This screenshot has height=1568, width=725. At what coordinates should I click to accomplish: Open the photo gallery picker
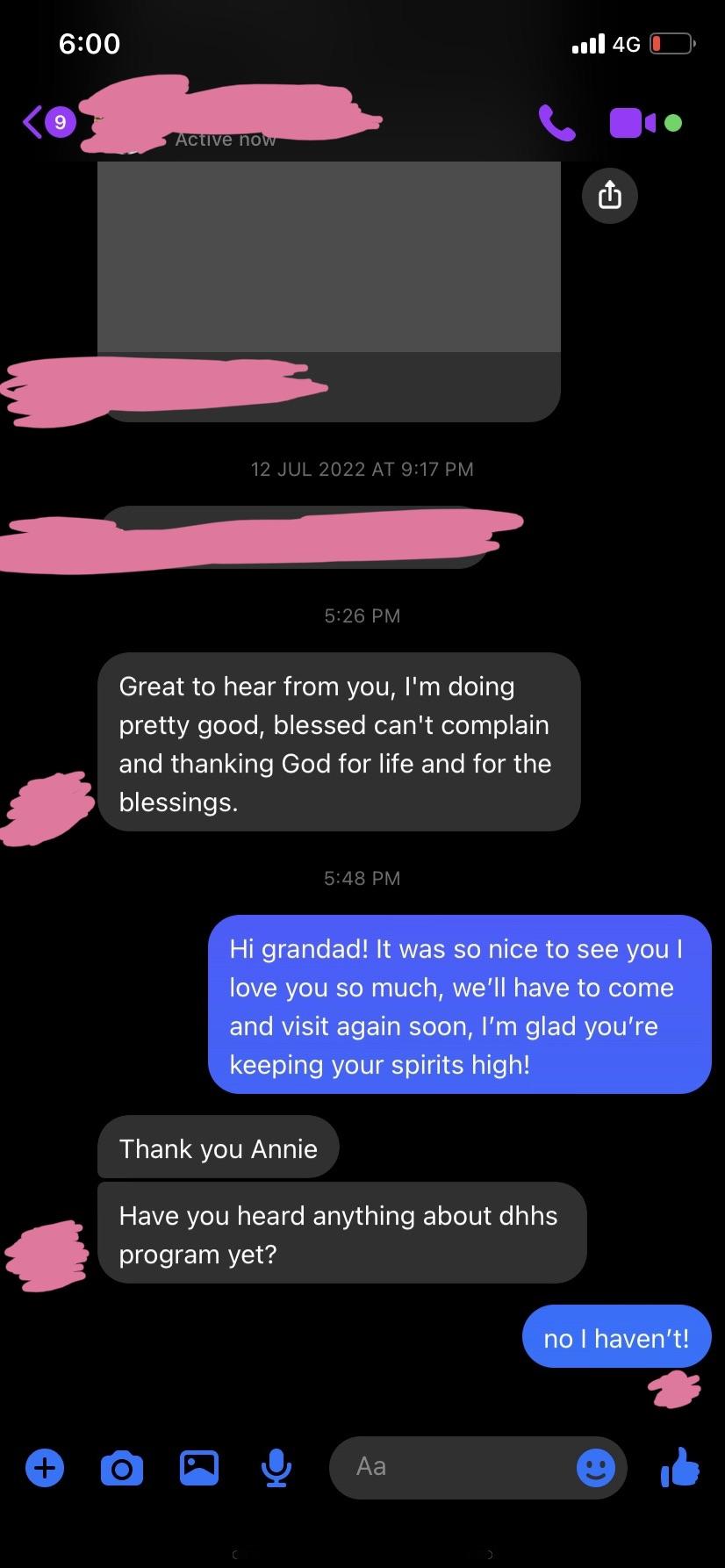[x=199, y=1467]
